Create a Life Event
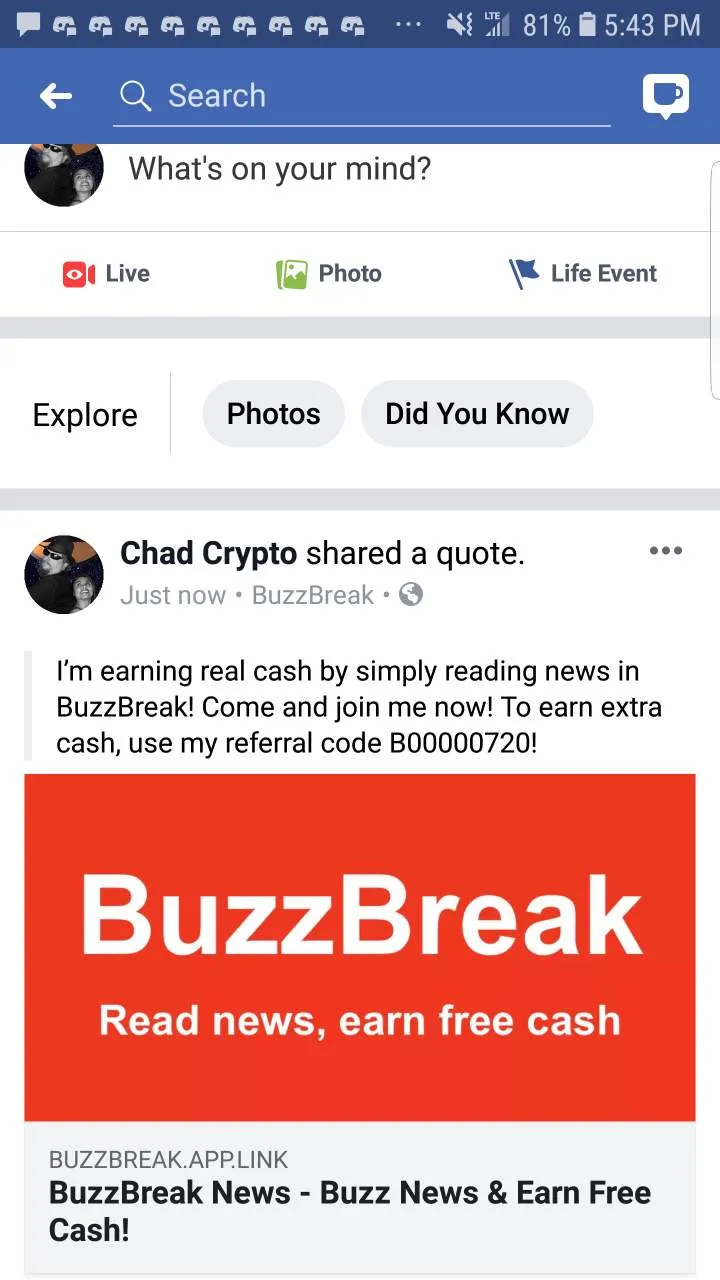 [x=583, y=274]
